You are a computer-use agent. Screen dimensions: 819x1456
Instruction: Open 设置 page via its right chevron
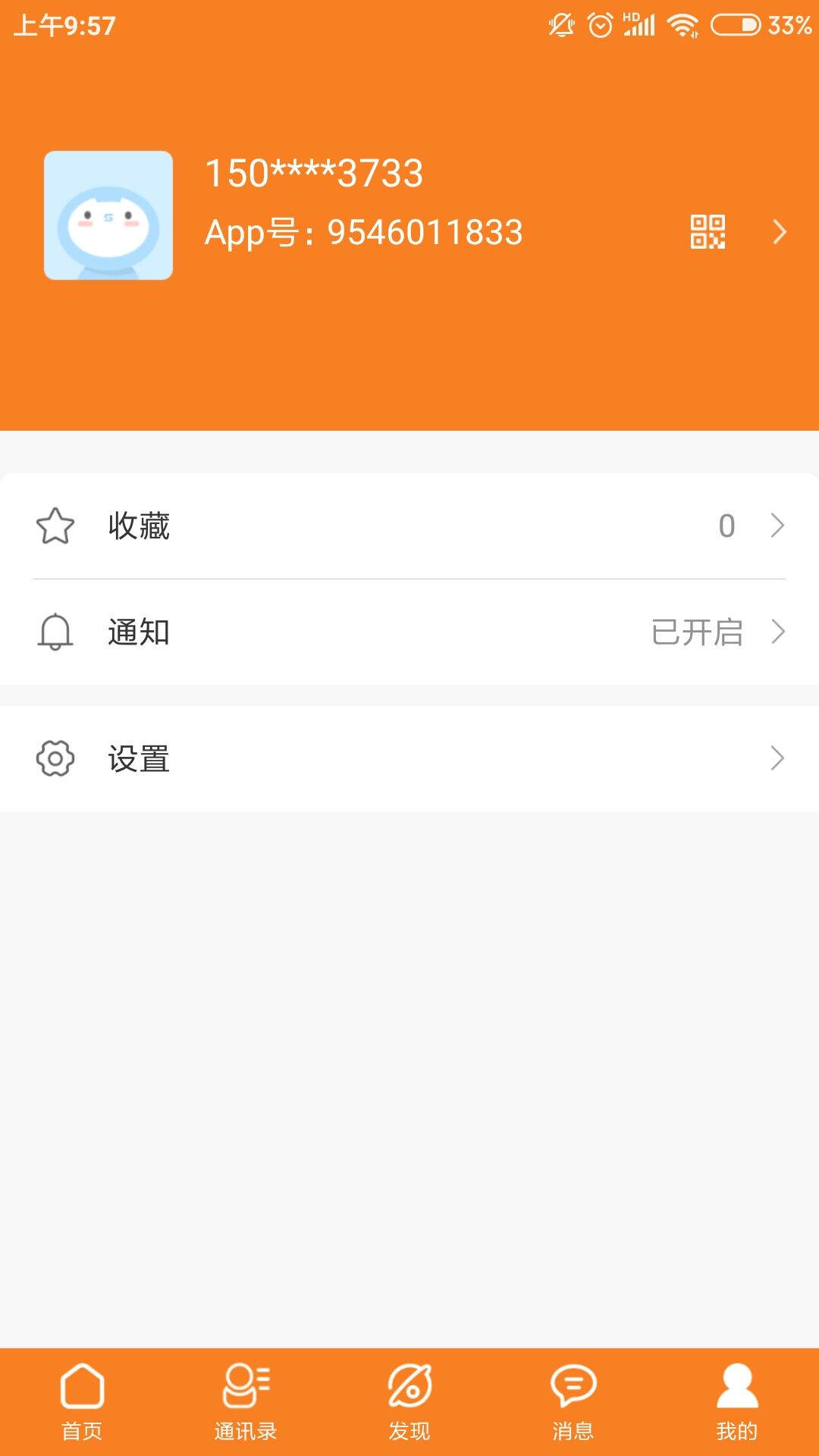pyautogui.click(x=777, y=758)
